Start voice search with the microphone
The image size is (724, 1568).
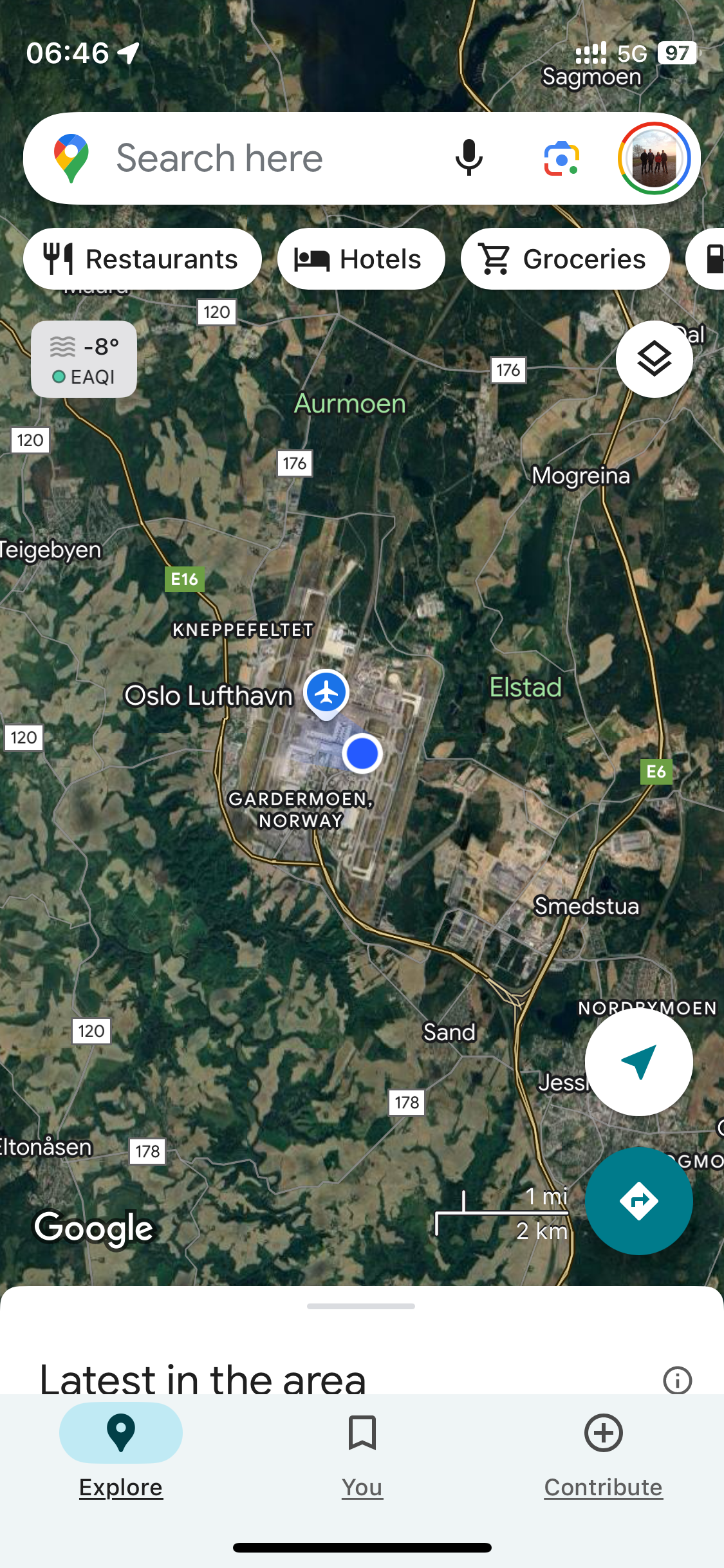[x=469, y=158]
